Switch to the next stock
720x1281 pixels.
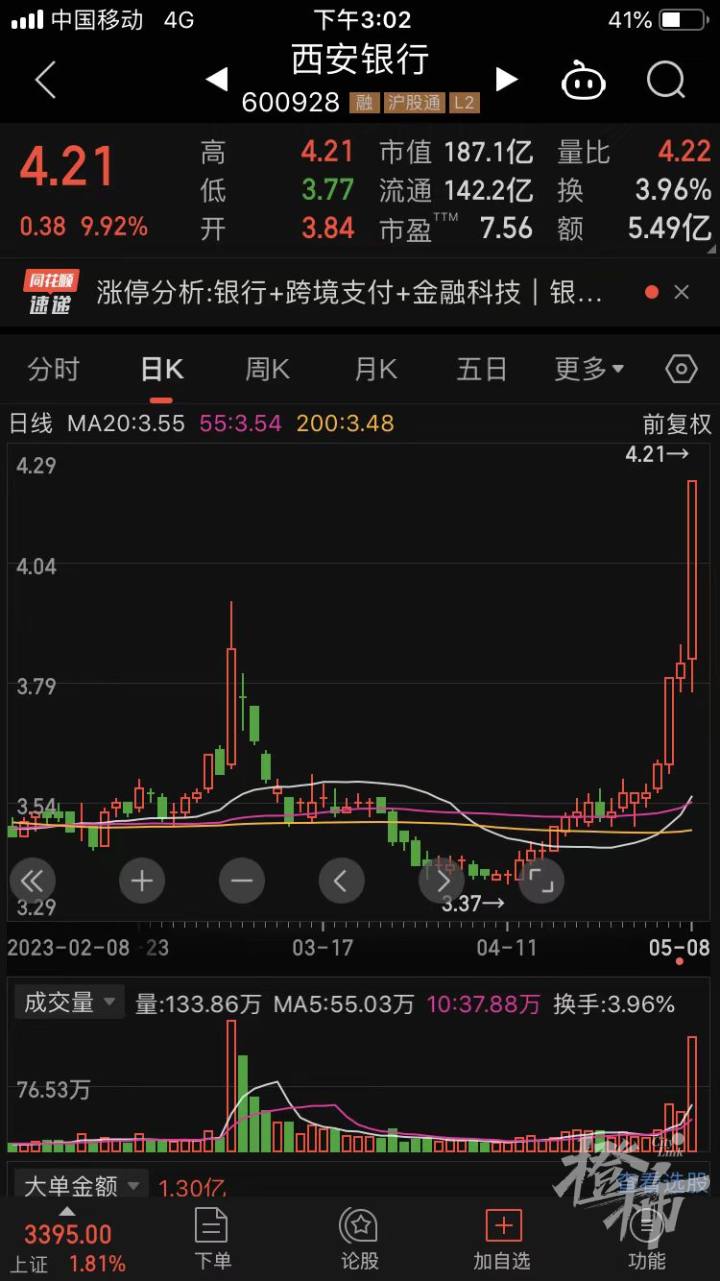click(x=507, y=80)
